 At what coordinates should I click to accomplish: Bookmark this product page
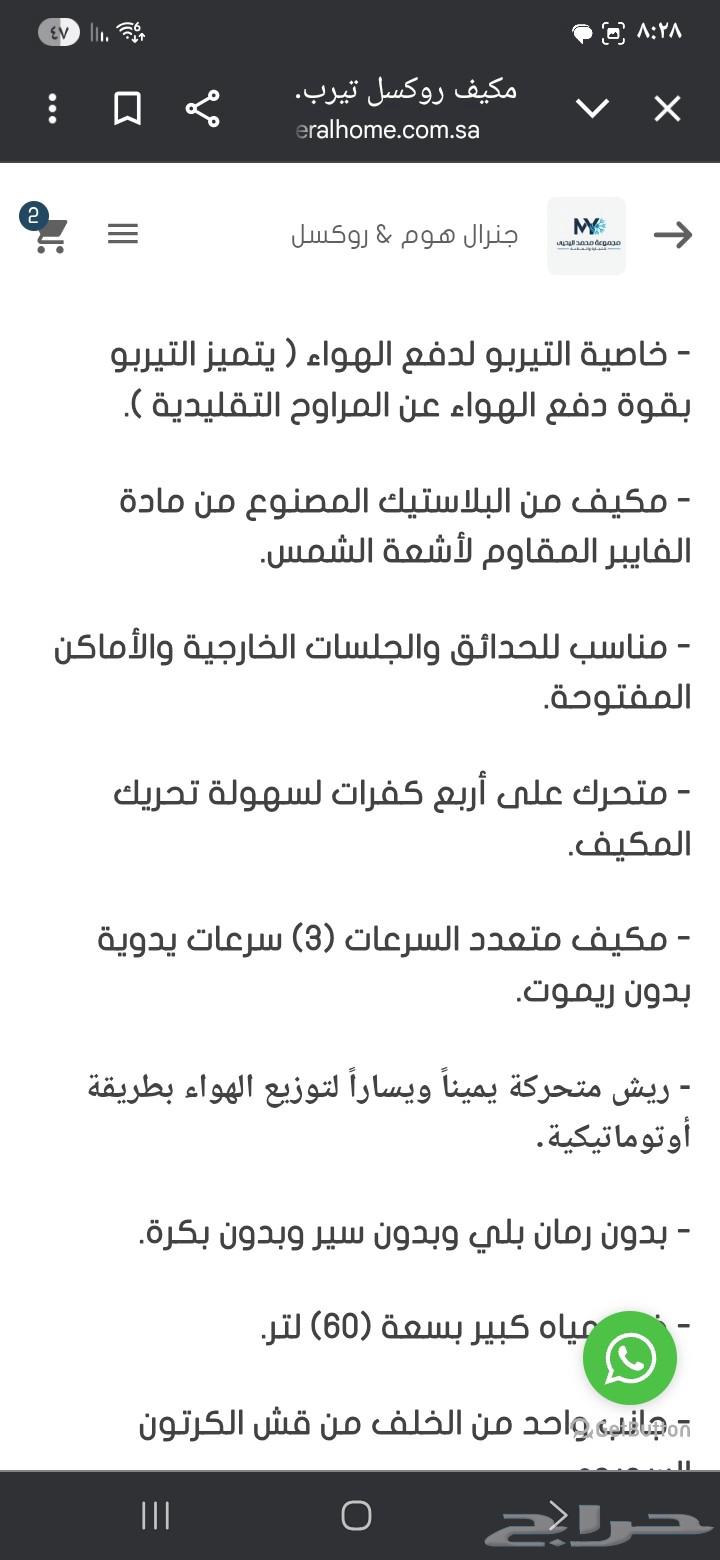coord(126,107)
